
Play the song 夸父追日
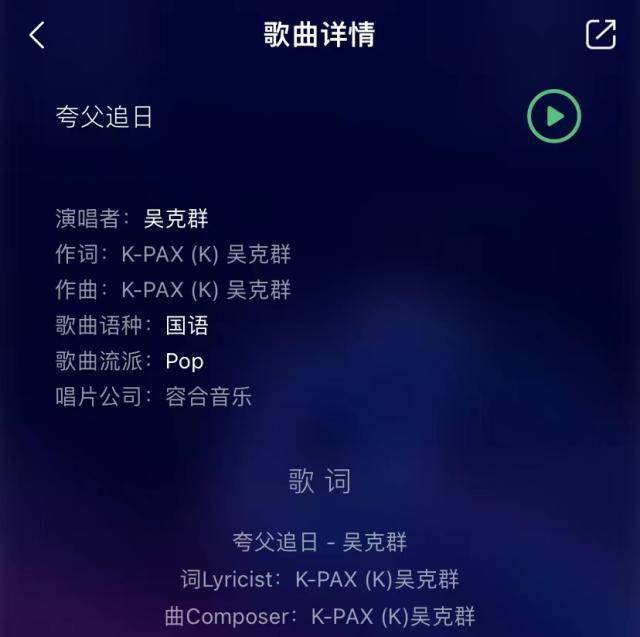[554, 117]
